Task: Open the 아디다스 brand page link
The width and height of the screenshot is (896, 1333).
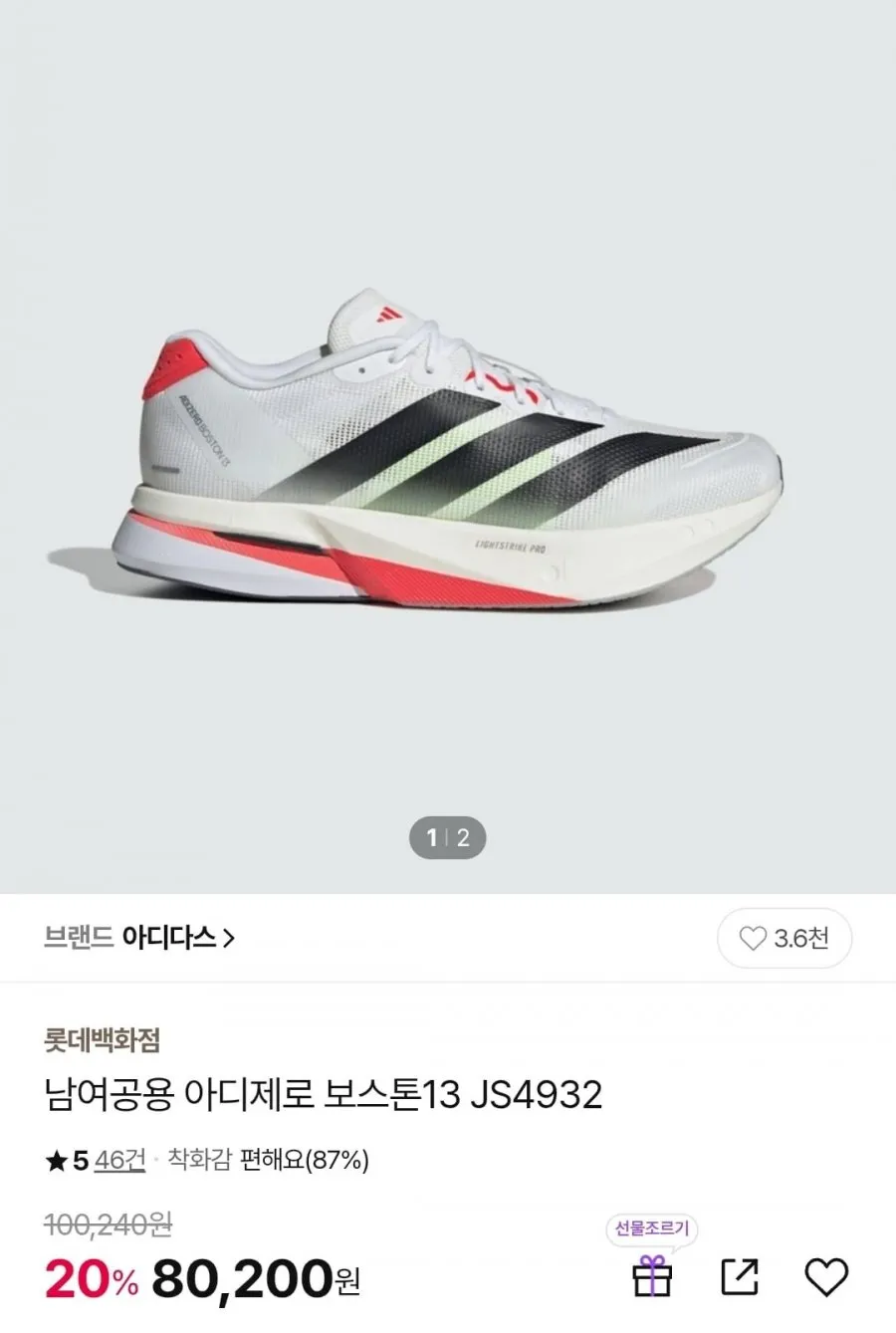Action: (x=139, y=938)
